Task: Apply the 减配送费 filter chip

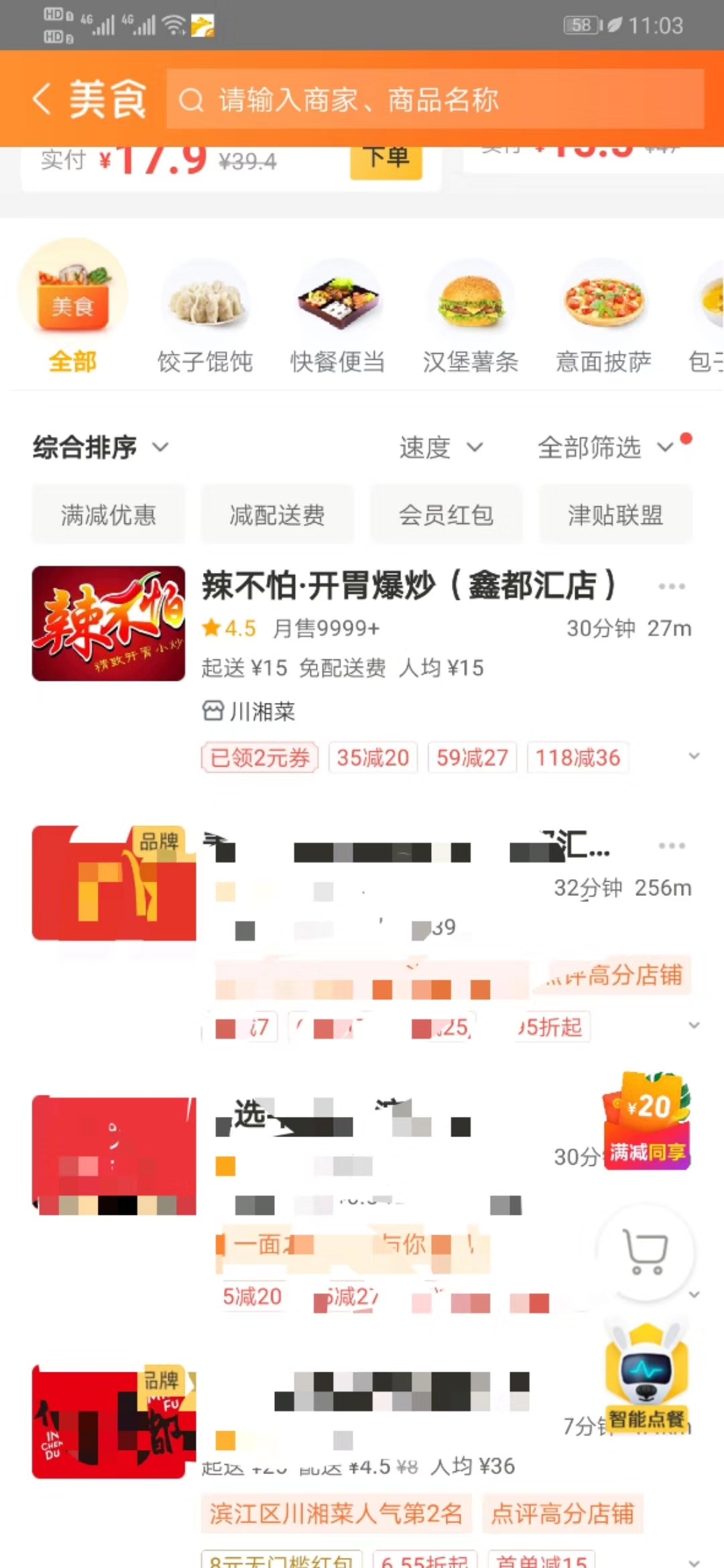Action: tap(277, 515)
